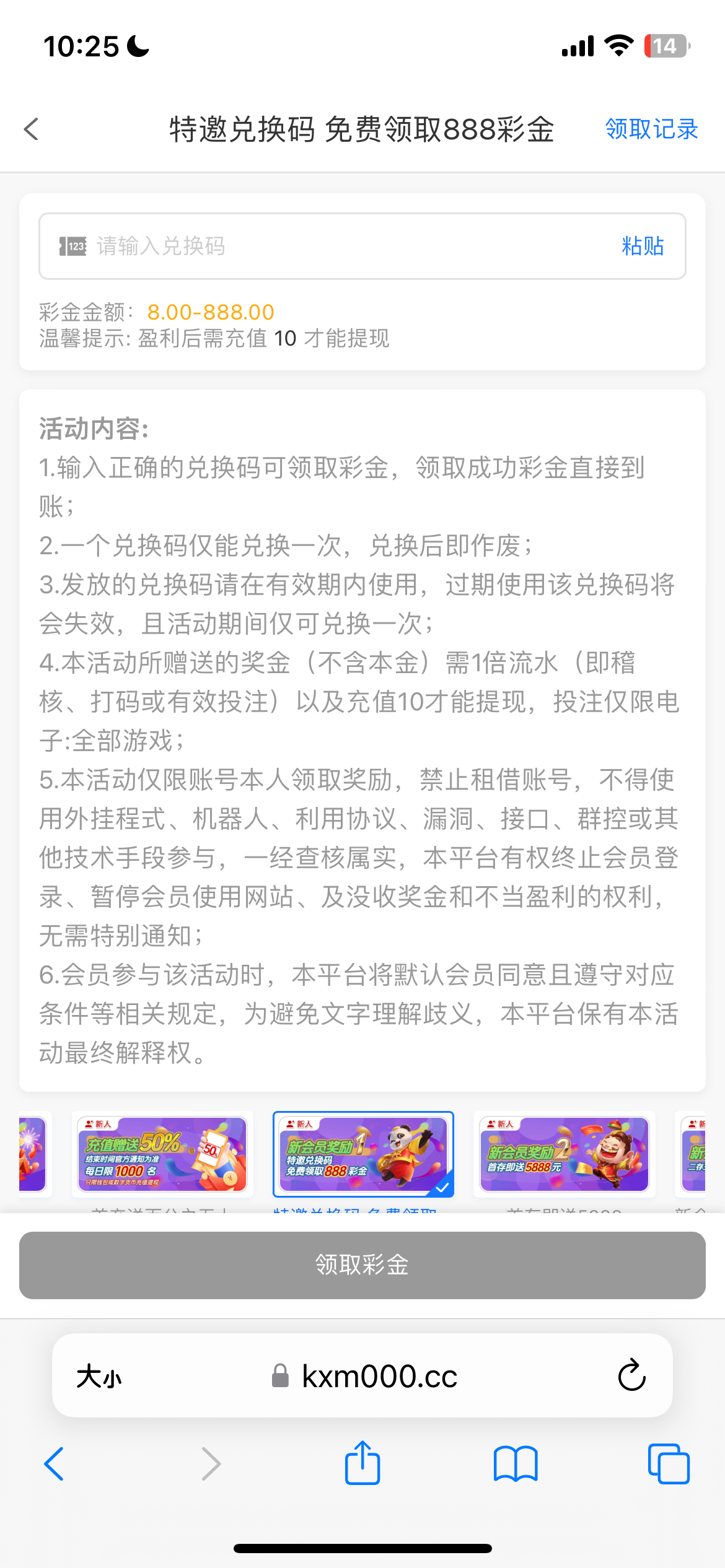Open the 大小 page settings menu
Image resolution: width=725 pixels, height=1568 pixels.
coord(99,1377)
